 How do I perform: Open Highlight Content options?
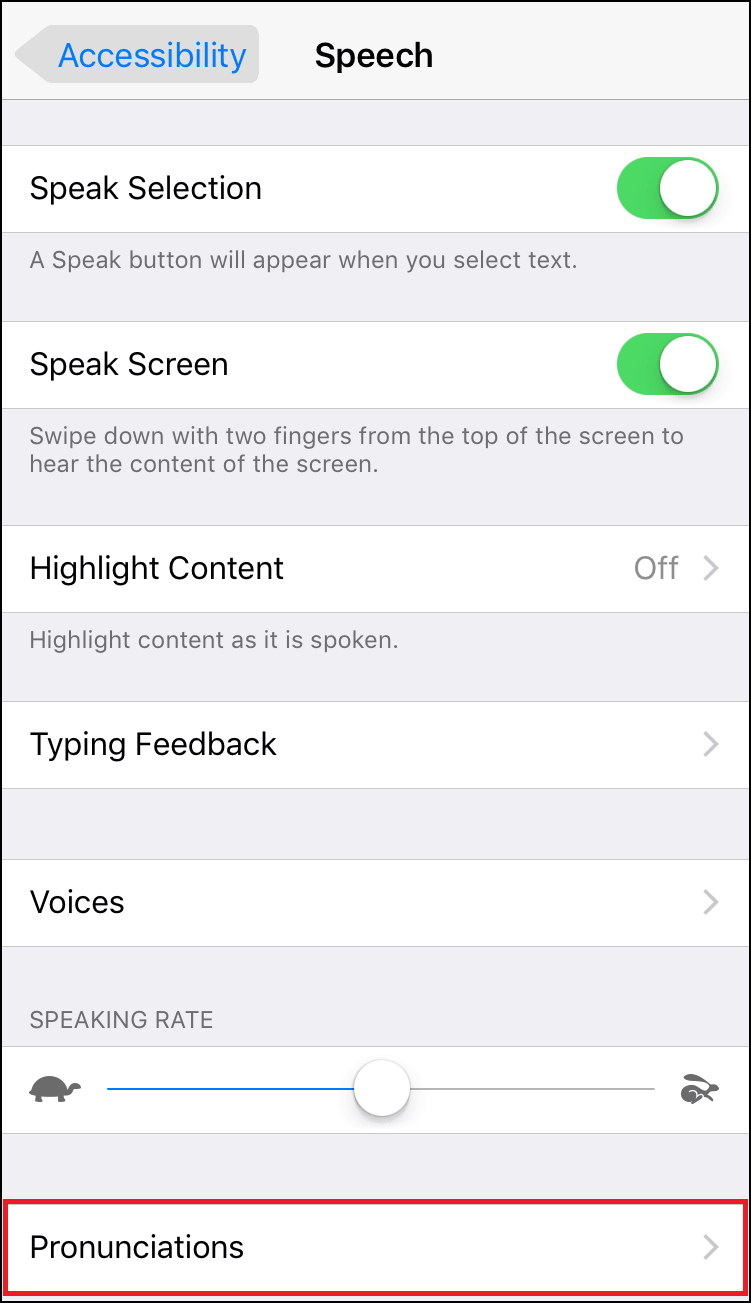(375, 569)
